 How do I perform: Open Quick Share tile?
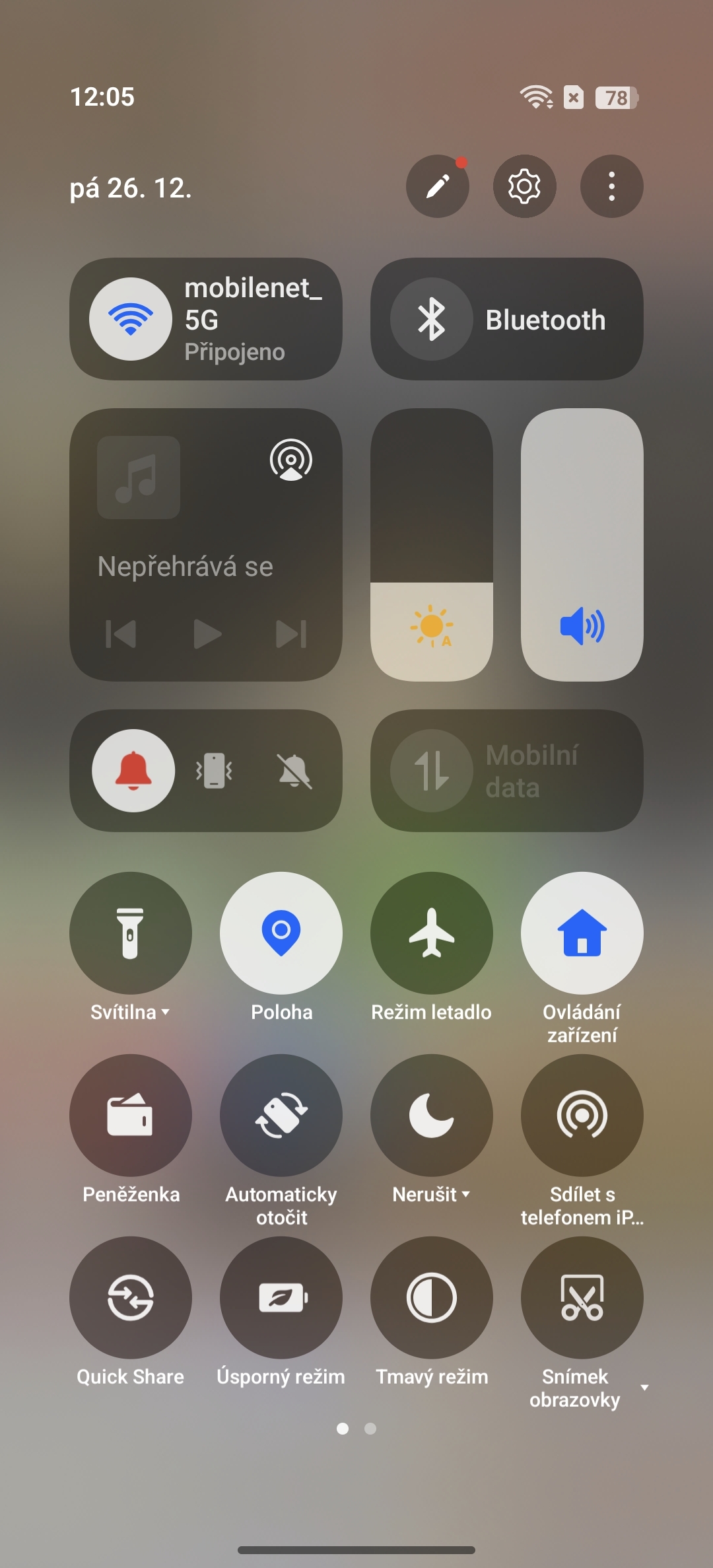pyautogui.click(x=131, y=1297)
